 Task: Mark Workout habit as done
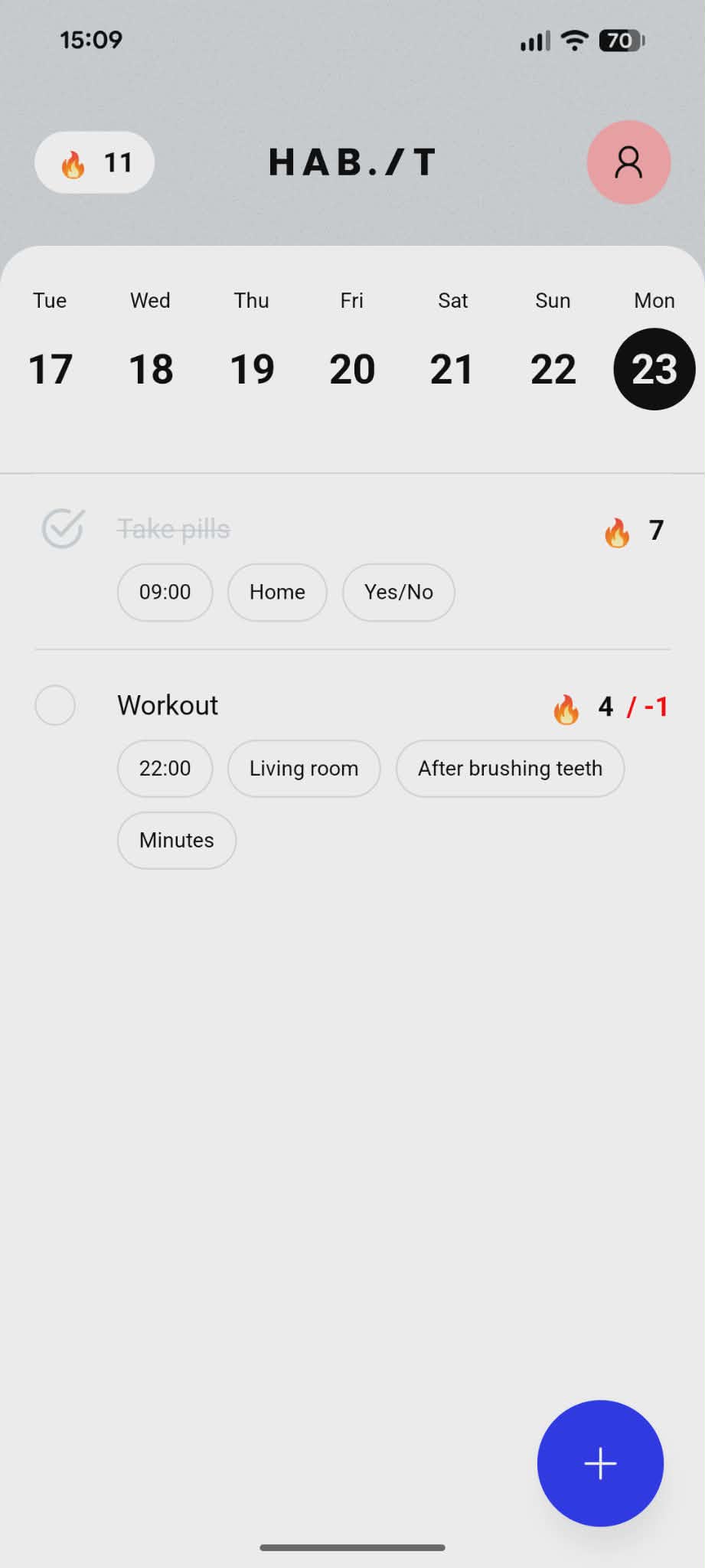tap(55, 705)
